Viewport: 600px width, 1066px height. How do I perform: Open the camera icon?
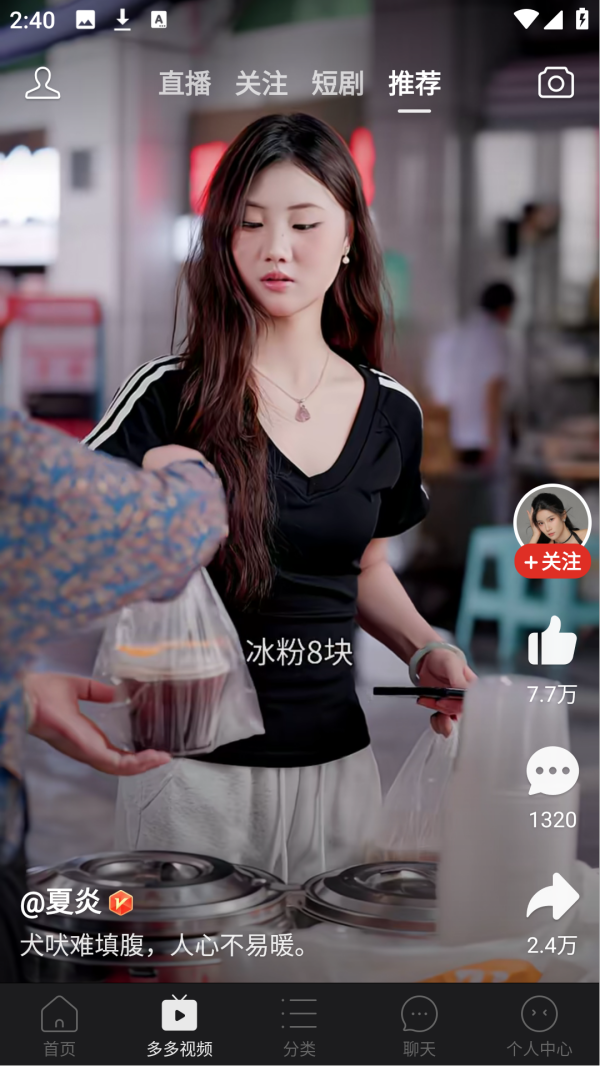point(556,83)
